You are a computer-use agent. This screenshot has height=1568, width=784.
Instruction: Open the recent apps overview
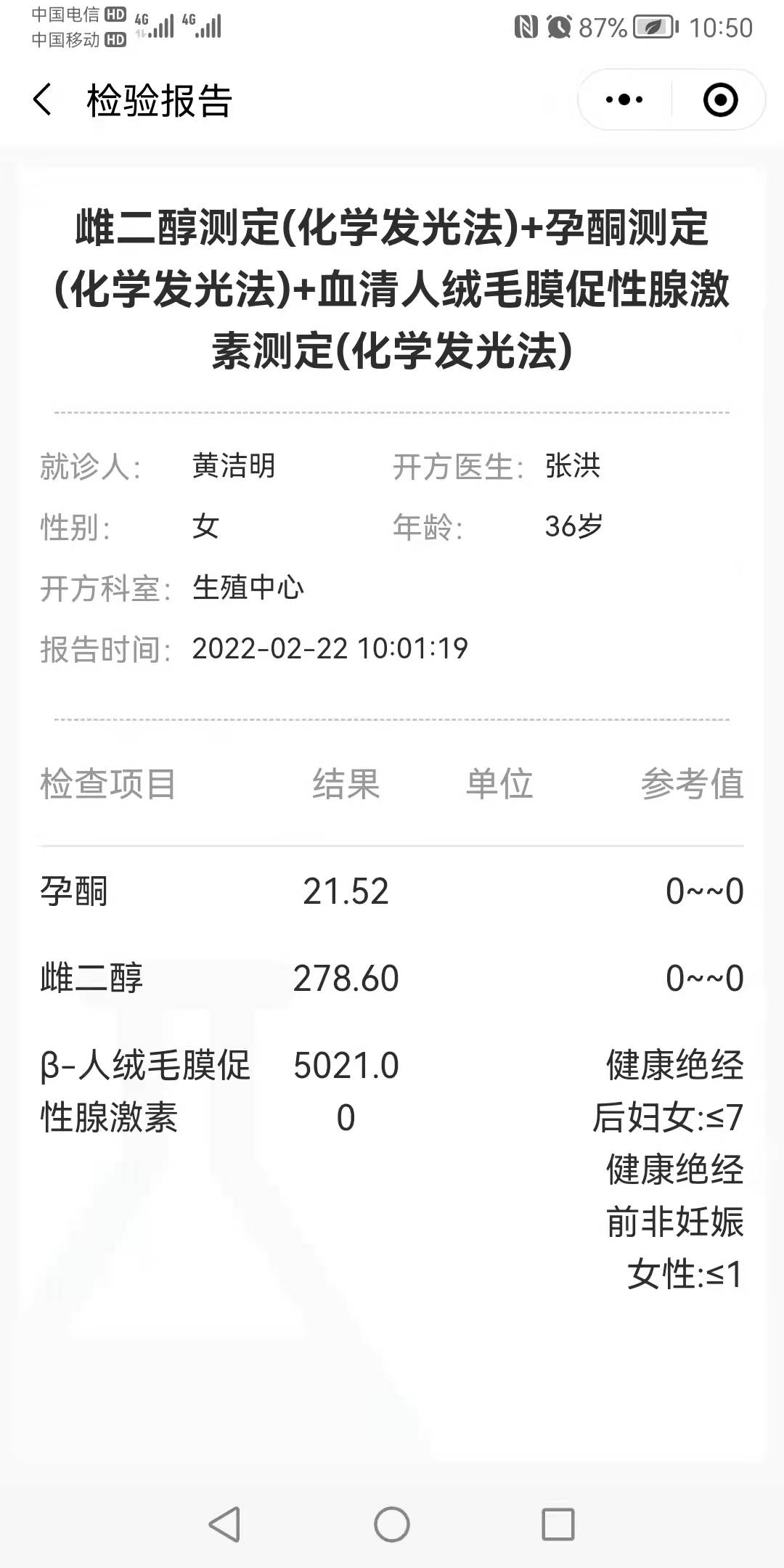click(558, 1524)
